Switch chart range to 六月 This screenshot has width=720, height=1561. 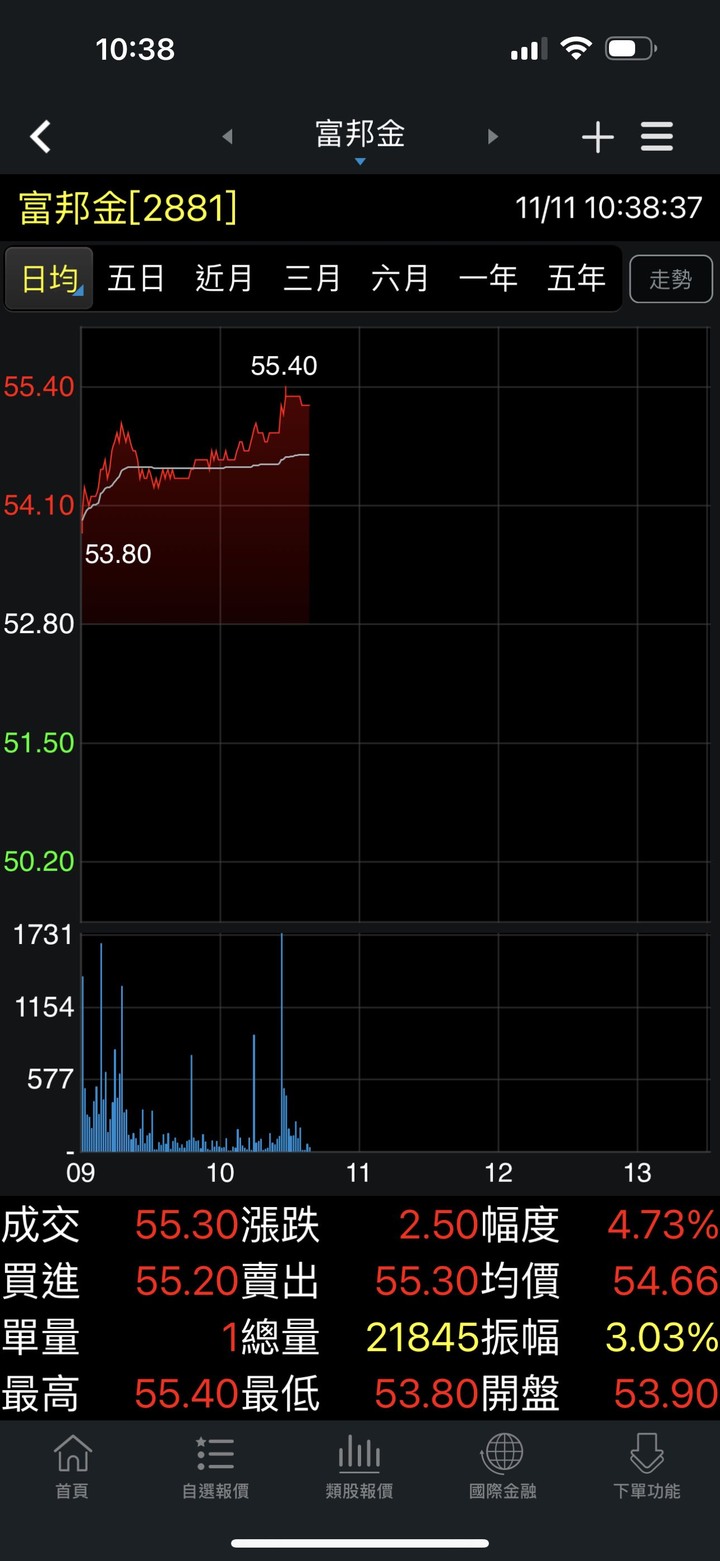coord(400,279)
